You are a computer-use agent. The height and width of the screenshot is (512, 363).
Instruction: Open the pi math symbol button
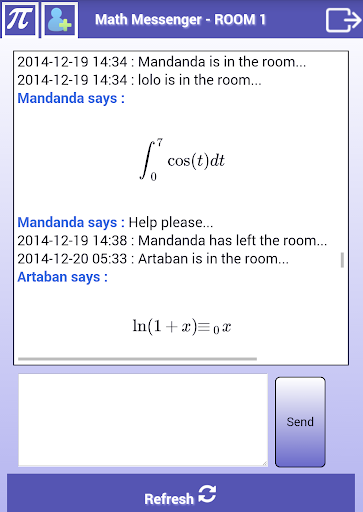(x=19, y=19)
